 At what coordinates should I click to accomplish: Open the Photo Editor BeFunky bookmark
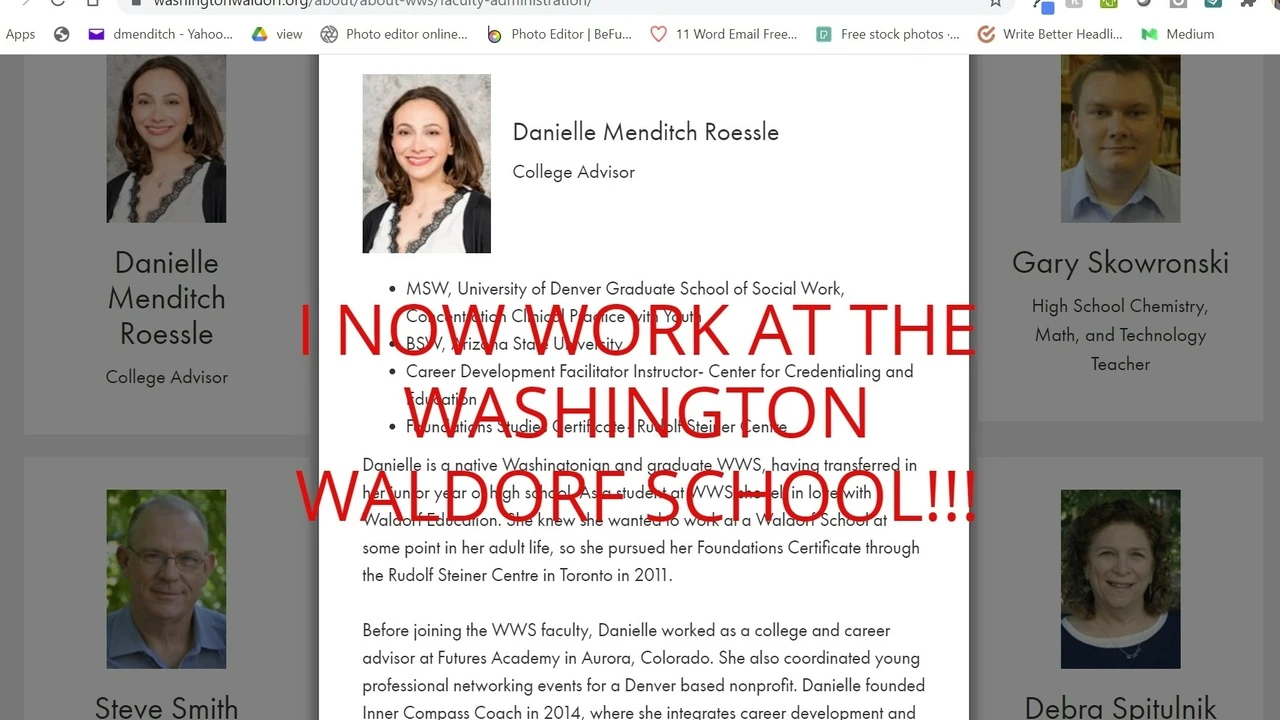pyautogui.click(x=560, y=34)
